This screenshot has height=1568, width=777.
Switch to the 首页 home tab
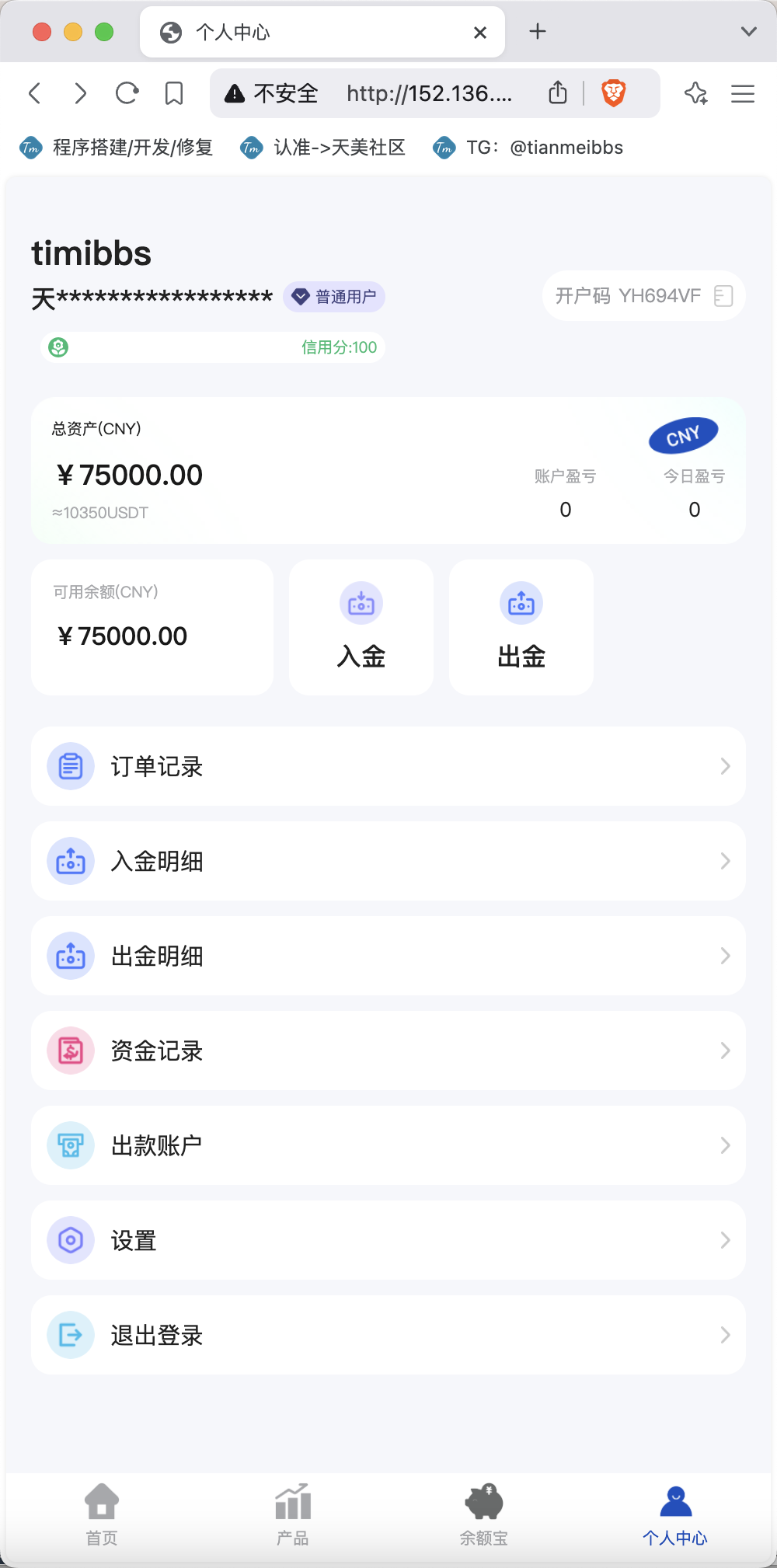pos(102,1514)
